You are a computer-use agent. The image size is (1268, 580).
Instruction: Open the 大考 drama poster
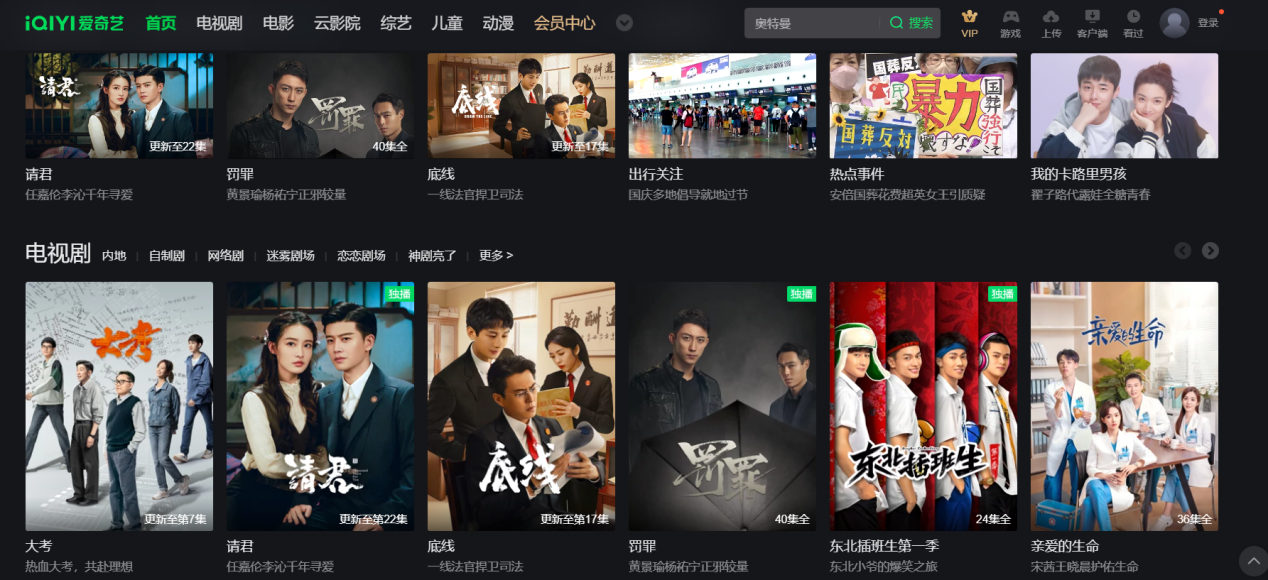pos(119,406)
